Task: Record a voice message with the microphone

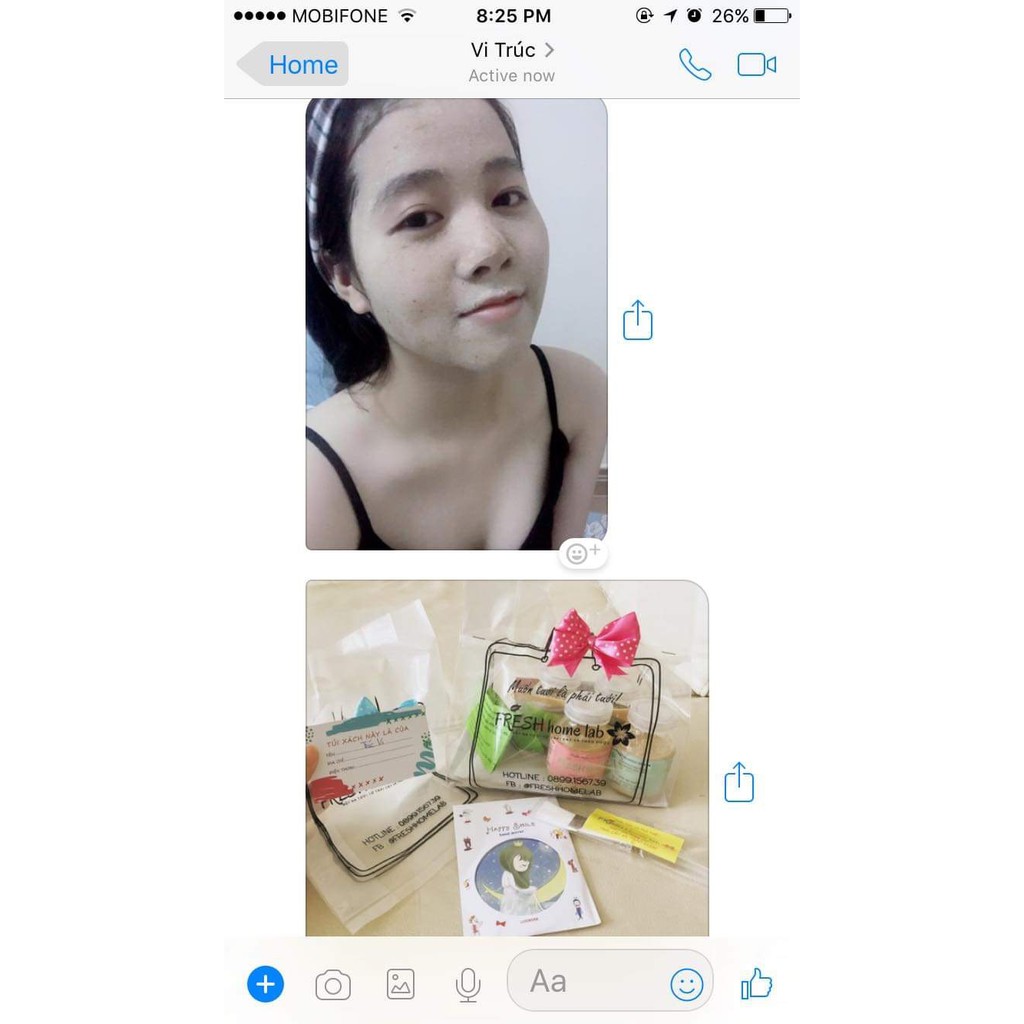Action: coord(467,985)
